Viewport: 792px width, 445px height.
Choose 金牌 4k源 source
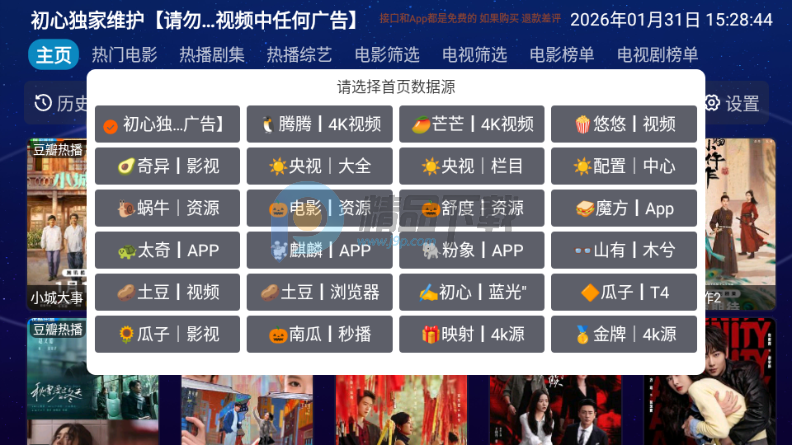click(624, 334)
